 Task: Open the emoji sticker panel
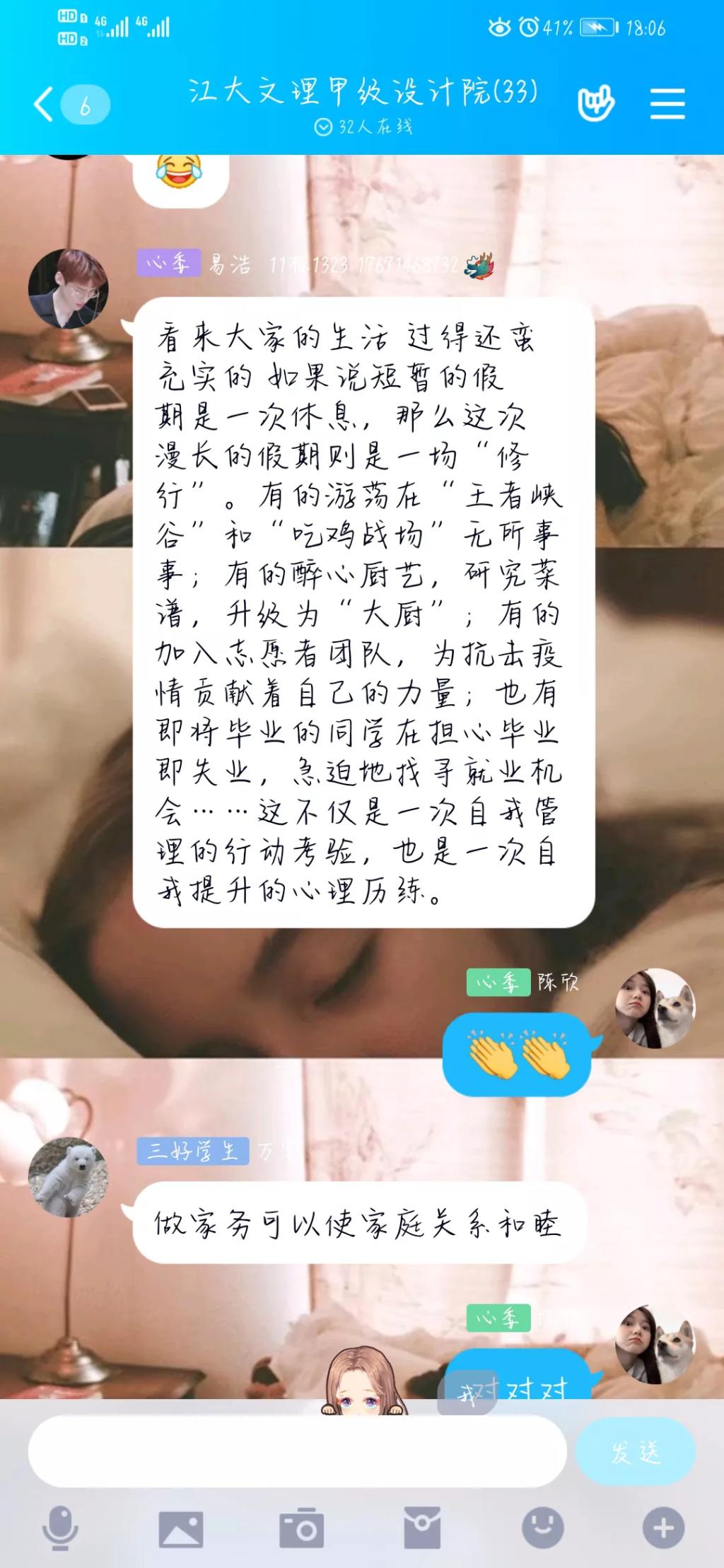coord(542,1528)
